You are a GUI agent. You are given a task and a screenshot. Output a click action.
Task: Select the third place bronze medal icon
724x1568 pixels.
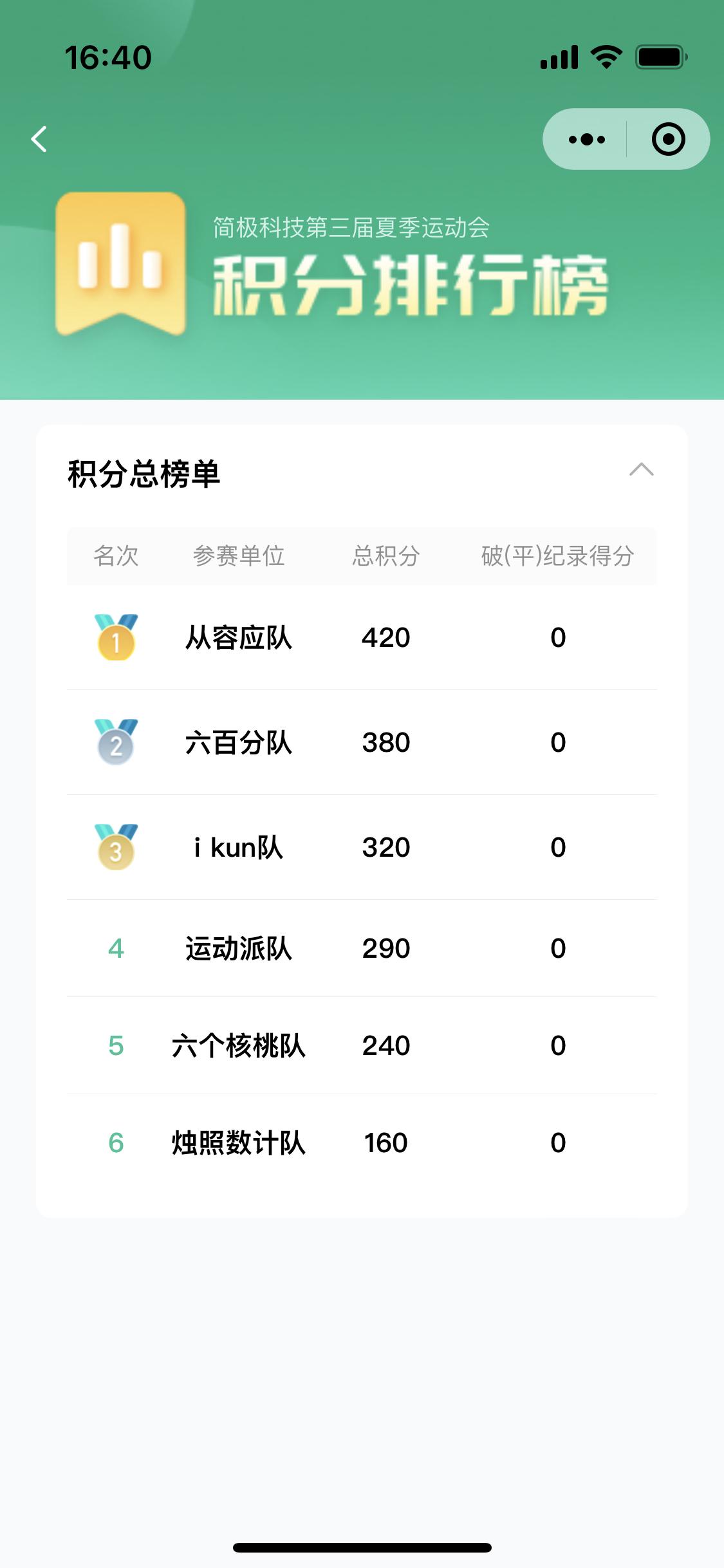[x=116, y=848]
